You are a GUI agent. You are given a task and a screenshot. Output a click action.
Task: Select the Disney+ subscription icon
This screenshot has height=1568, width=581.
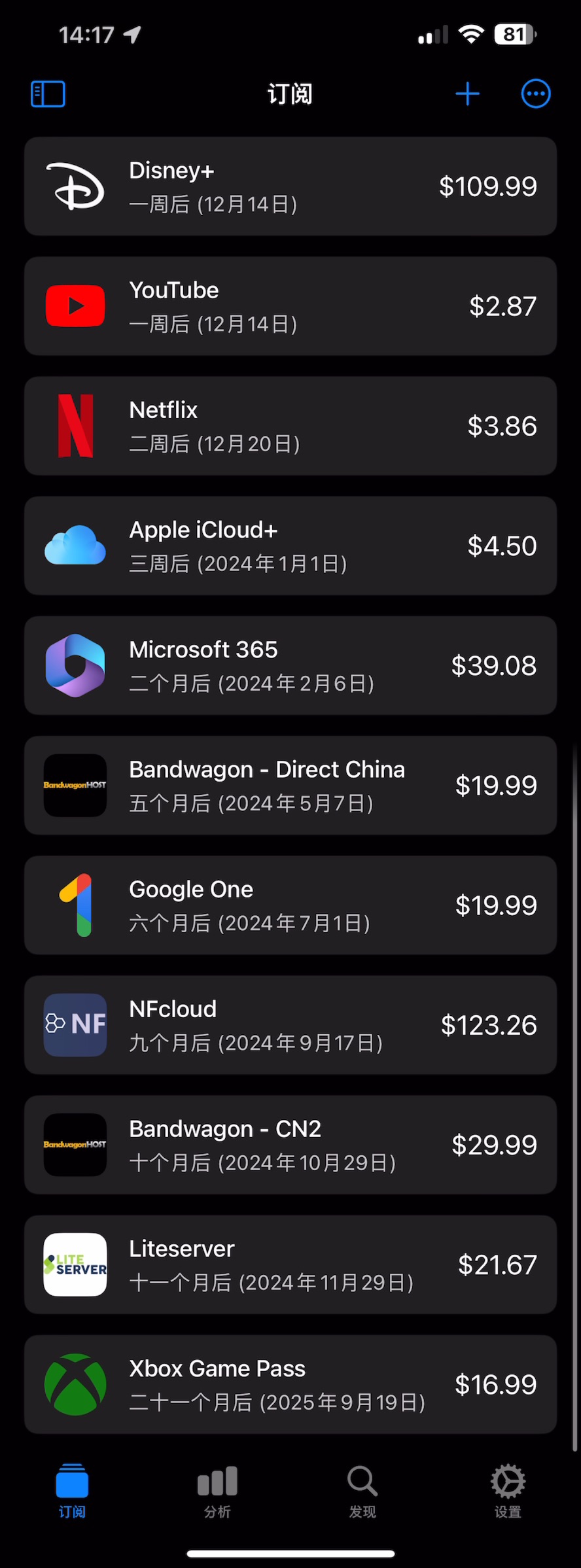75,186
